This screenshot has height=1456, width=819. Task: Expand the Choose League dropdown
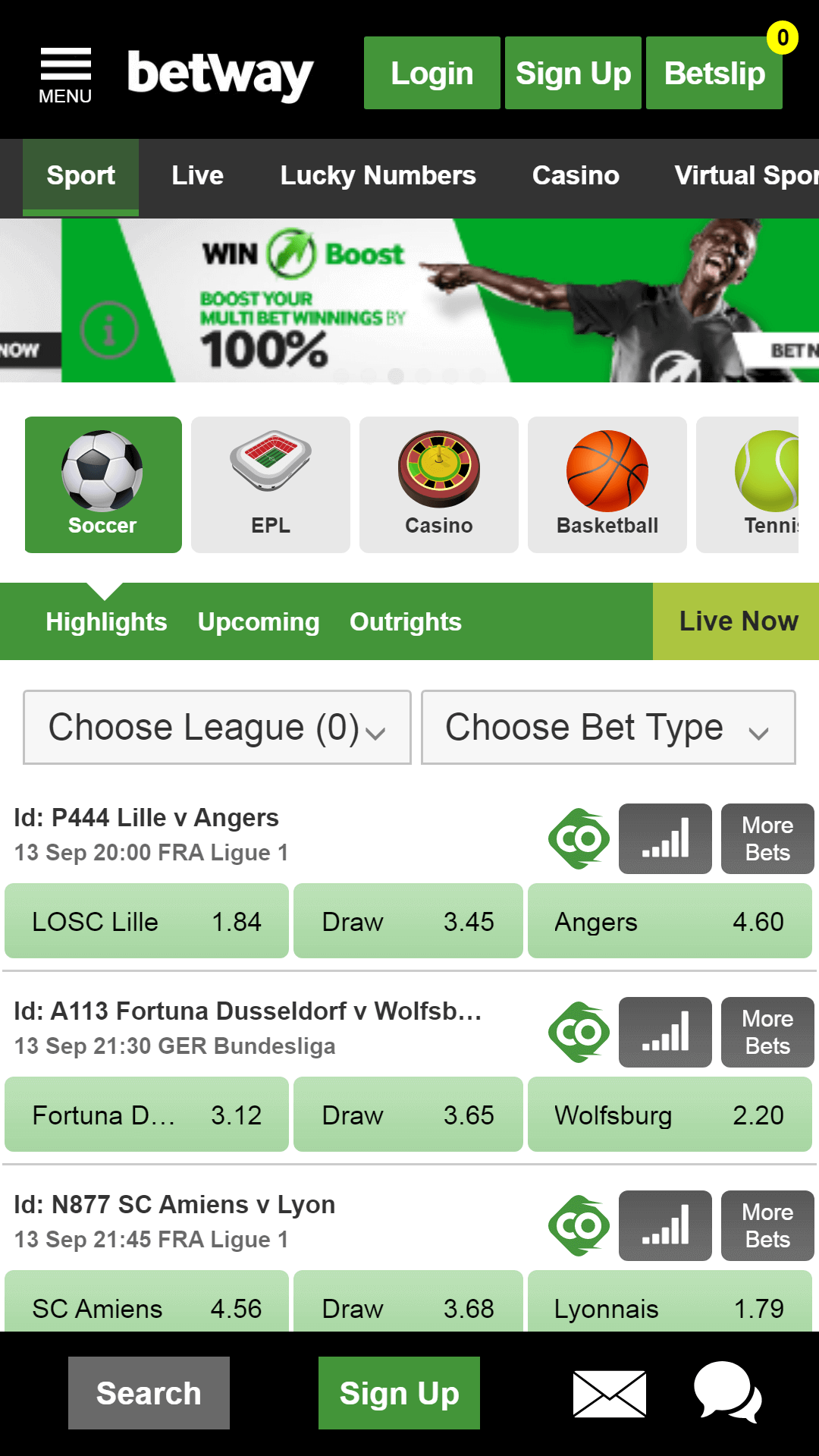217,727
